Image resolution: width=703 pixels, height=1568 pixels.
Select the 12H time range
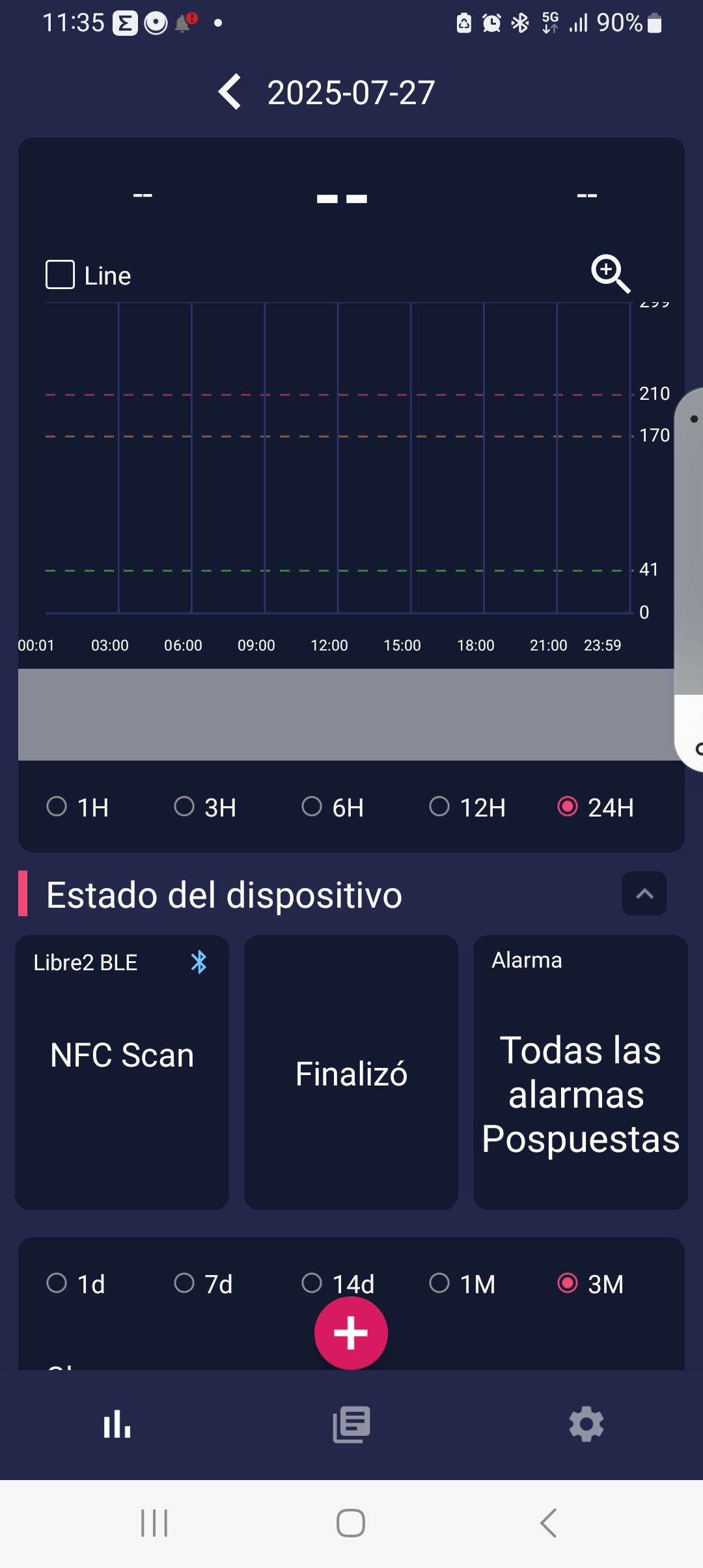coord(467,807)
